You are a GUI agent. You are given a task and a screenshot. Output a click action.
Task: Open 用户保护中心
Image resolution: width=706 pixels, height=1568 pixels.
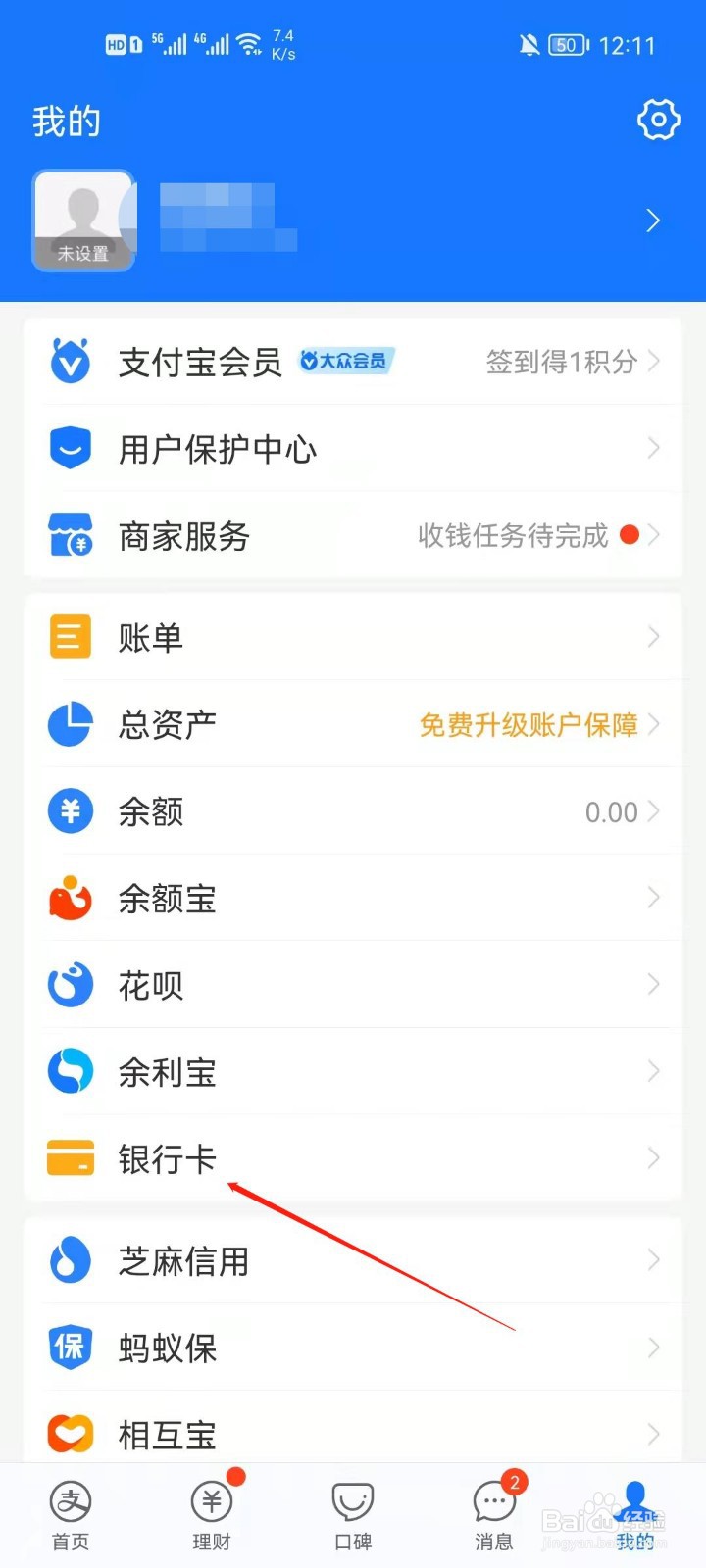pyautogui.click(x=352, y=449)
